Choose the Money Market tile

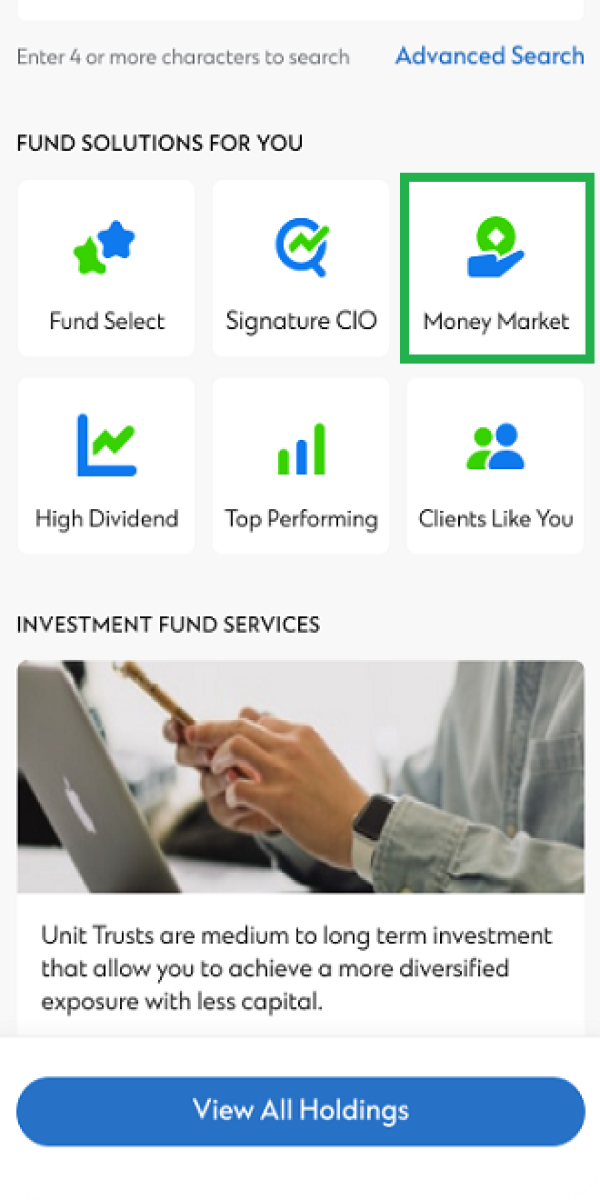point(496,270)
